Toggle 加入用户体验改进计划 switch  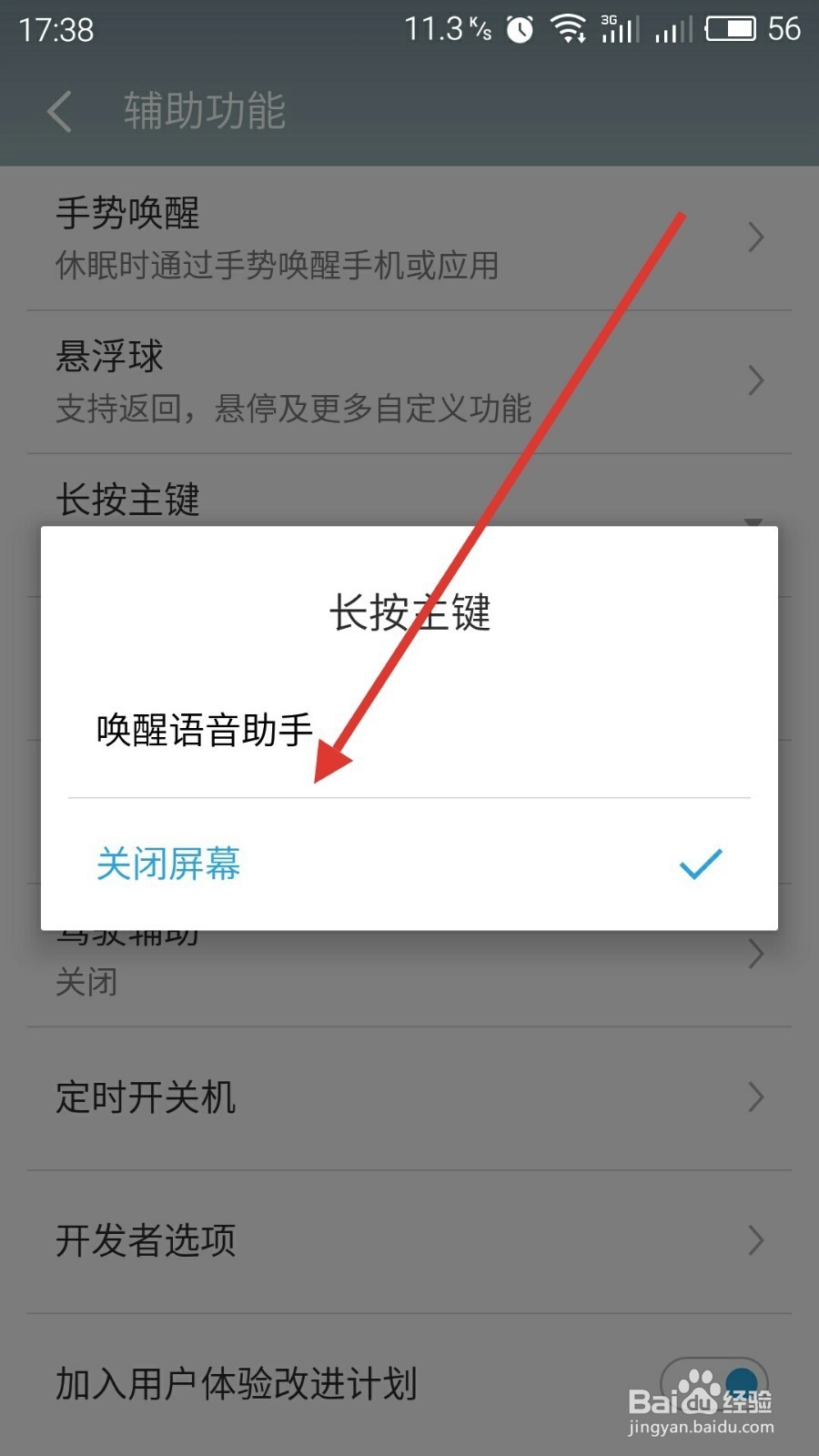(x=715, y=1384)
